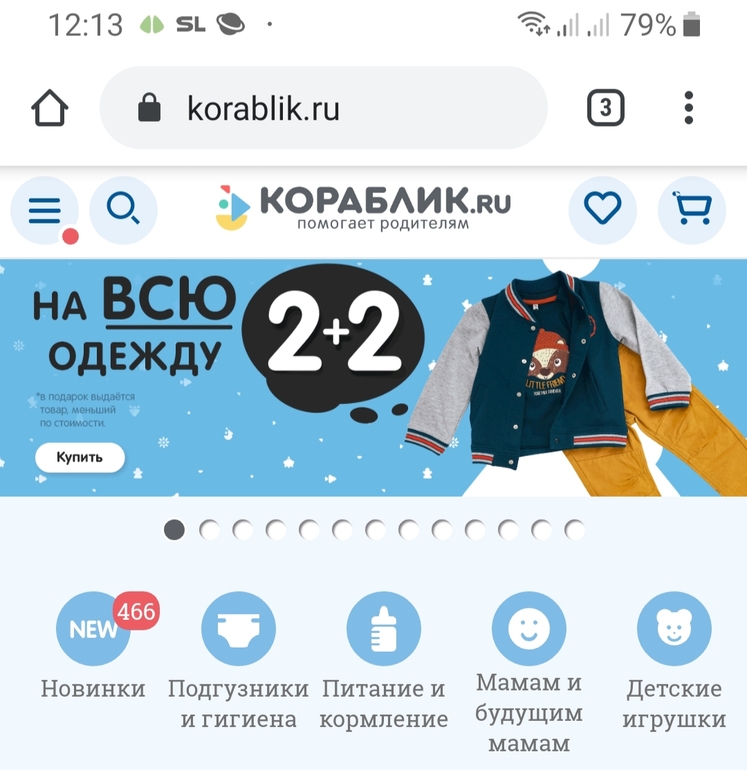Open the browser overflow menu
This screenshot has width=747, height=770.
[689, 108]
